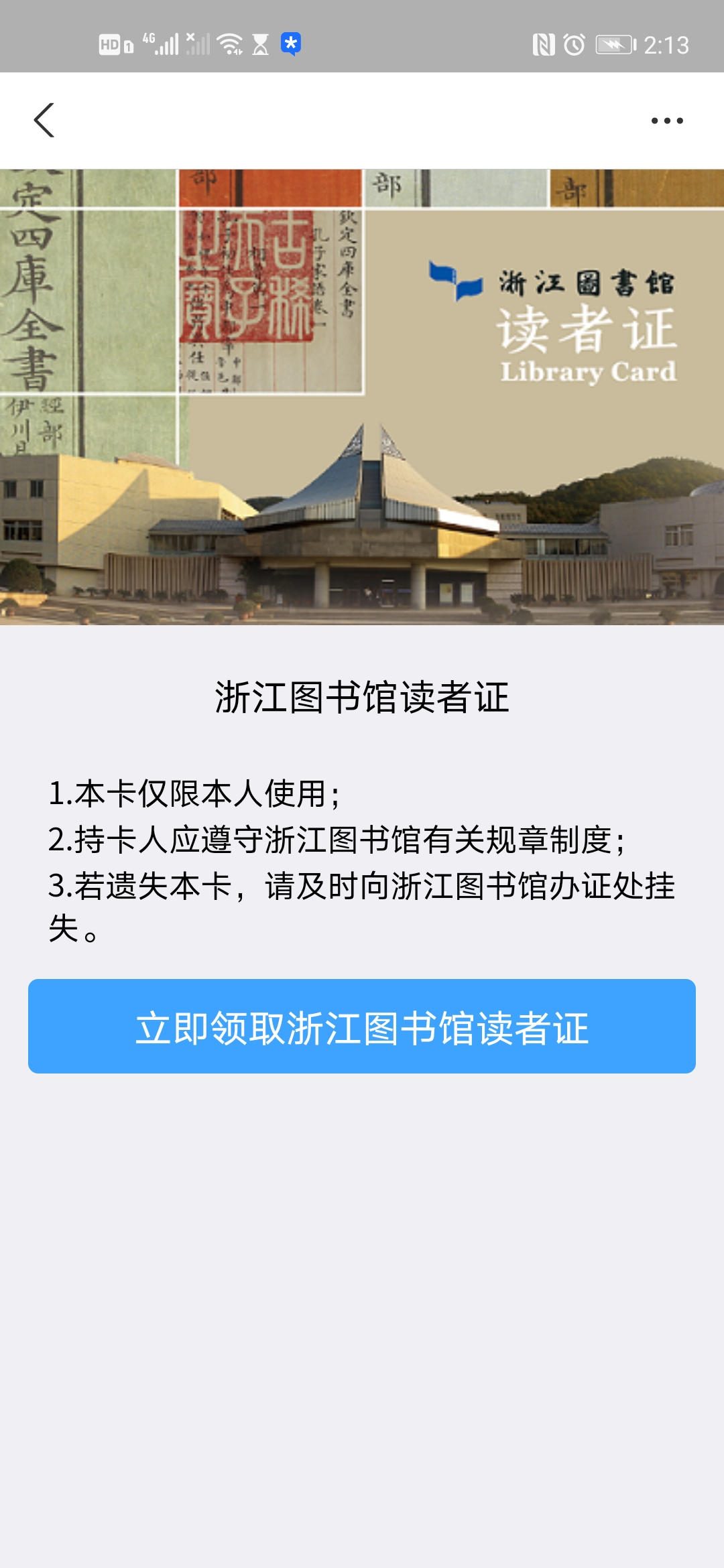Open the three-dot overflow menu
The image size is (724, 1568).
click(667, 121)
